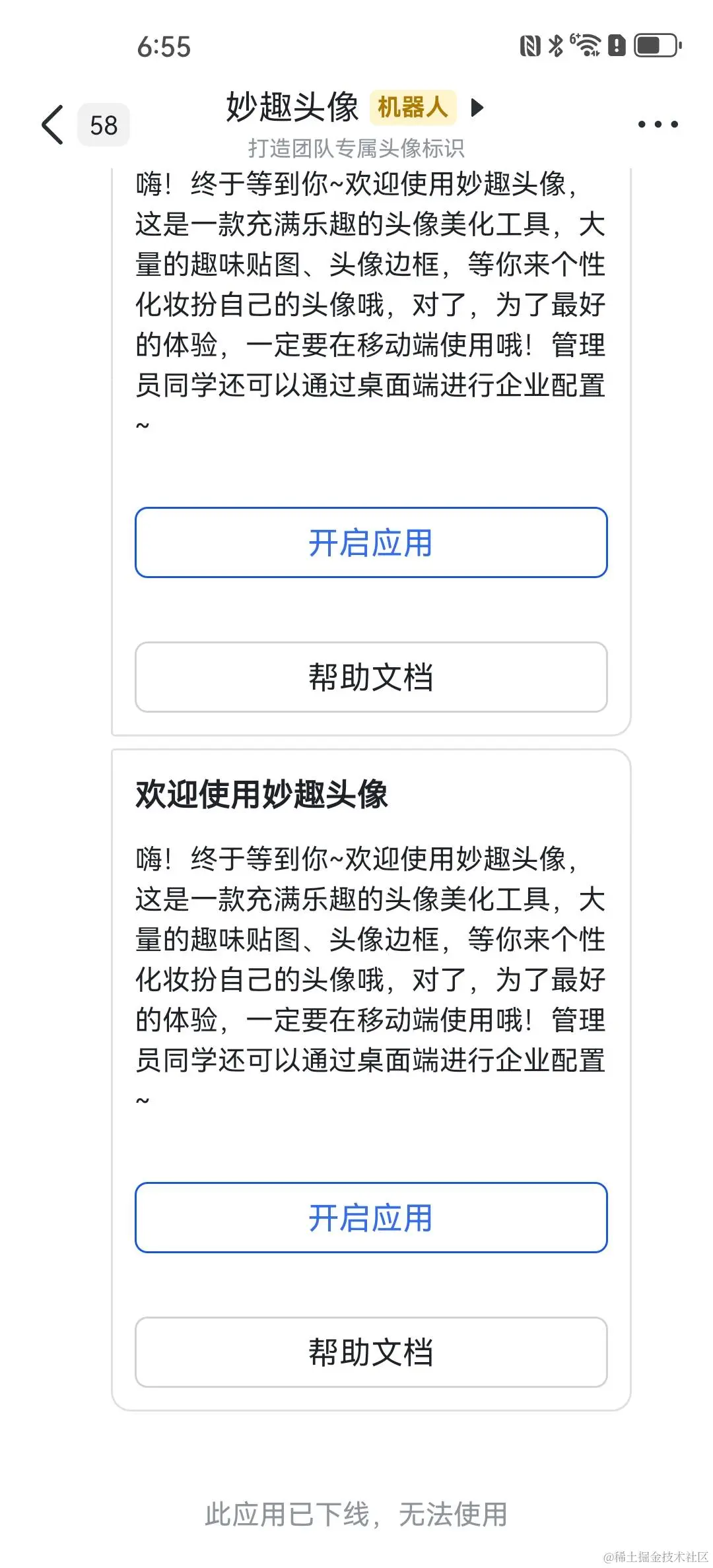Tap the back arrow to leave the chat
This screenshot has width=713, height=1568.
pyautogui.click(x=51, y=125)
